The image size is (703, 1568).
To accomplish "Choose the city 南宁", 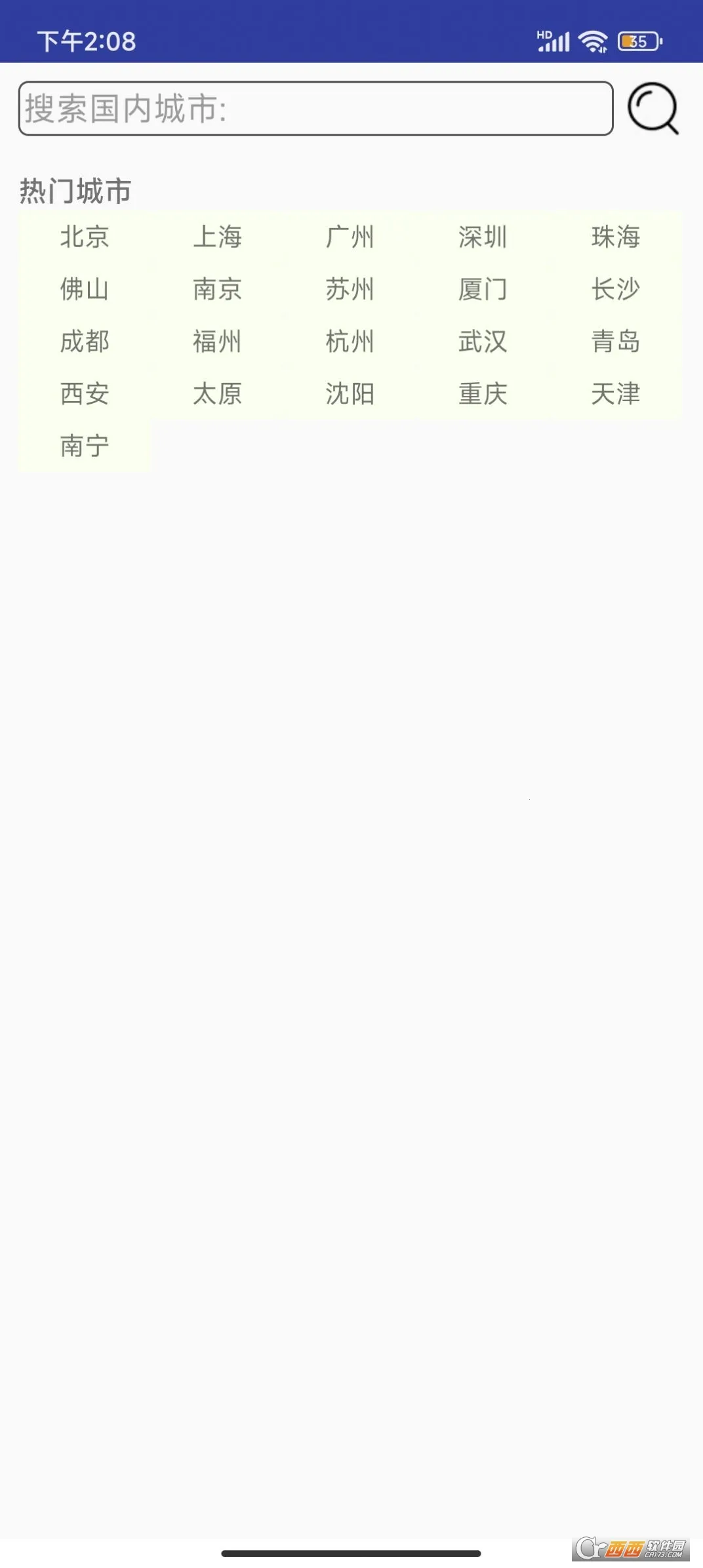I will point(85,446).
